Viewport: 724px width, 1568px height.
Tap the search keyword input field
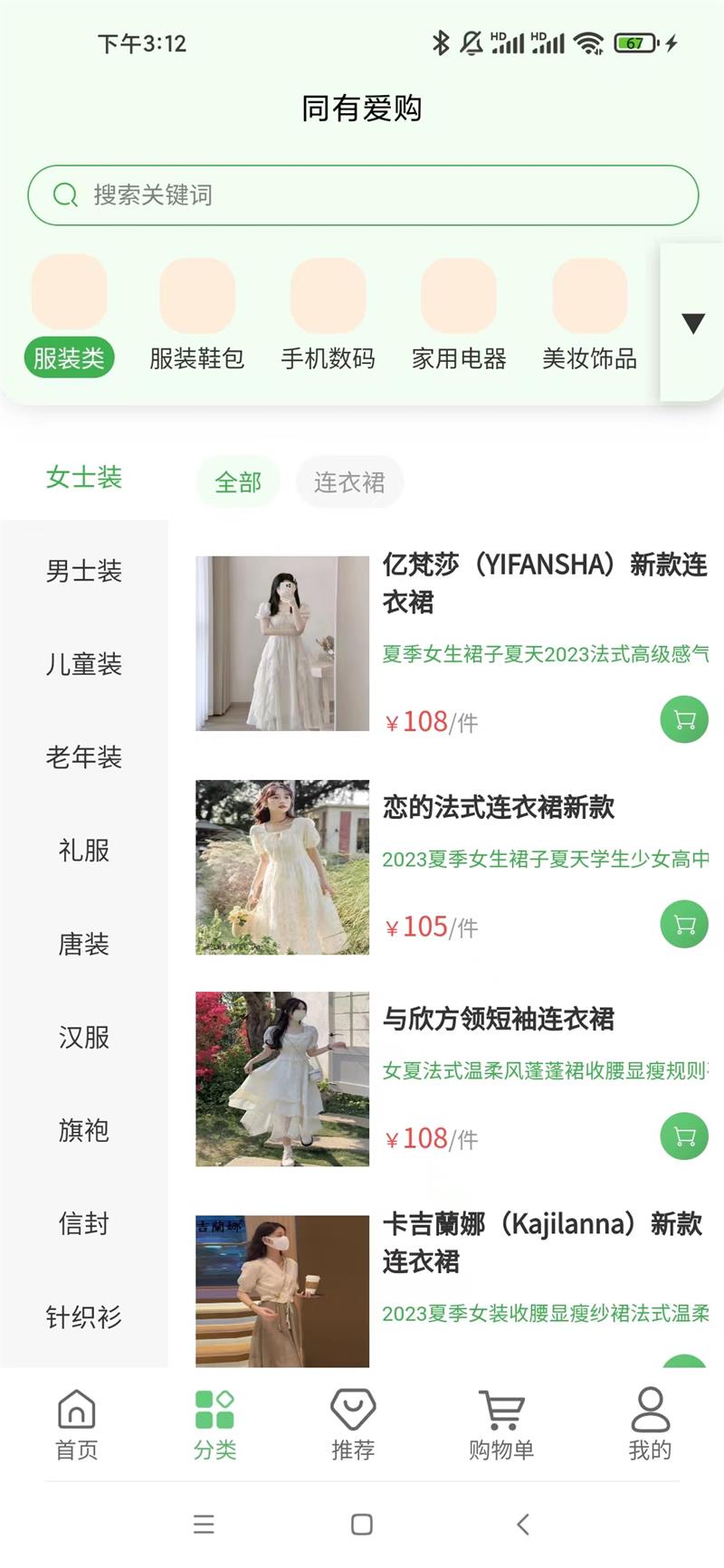362,195
